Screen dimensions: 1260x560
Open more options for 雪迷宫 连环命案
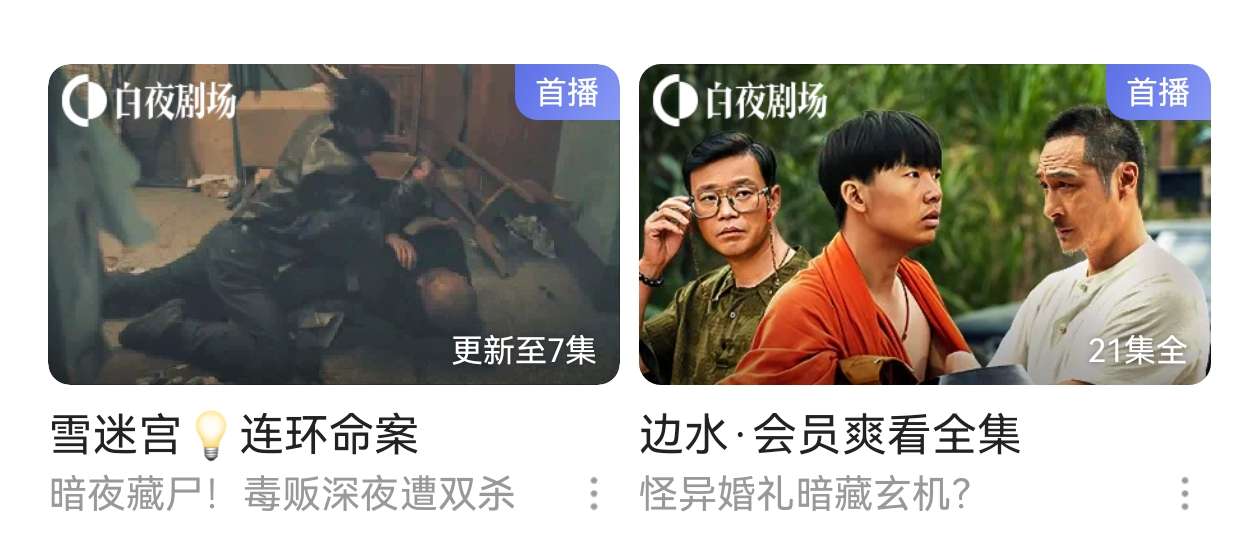pos(594,493)
